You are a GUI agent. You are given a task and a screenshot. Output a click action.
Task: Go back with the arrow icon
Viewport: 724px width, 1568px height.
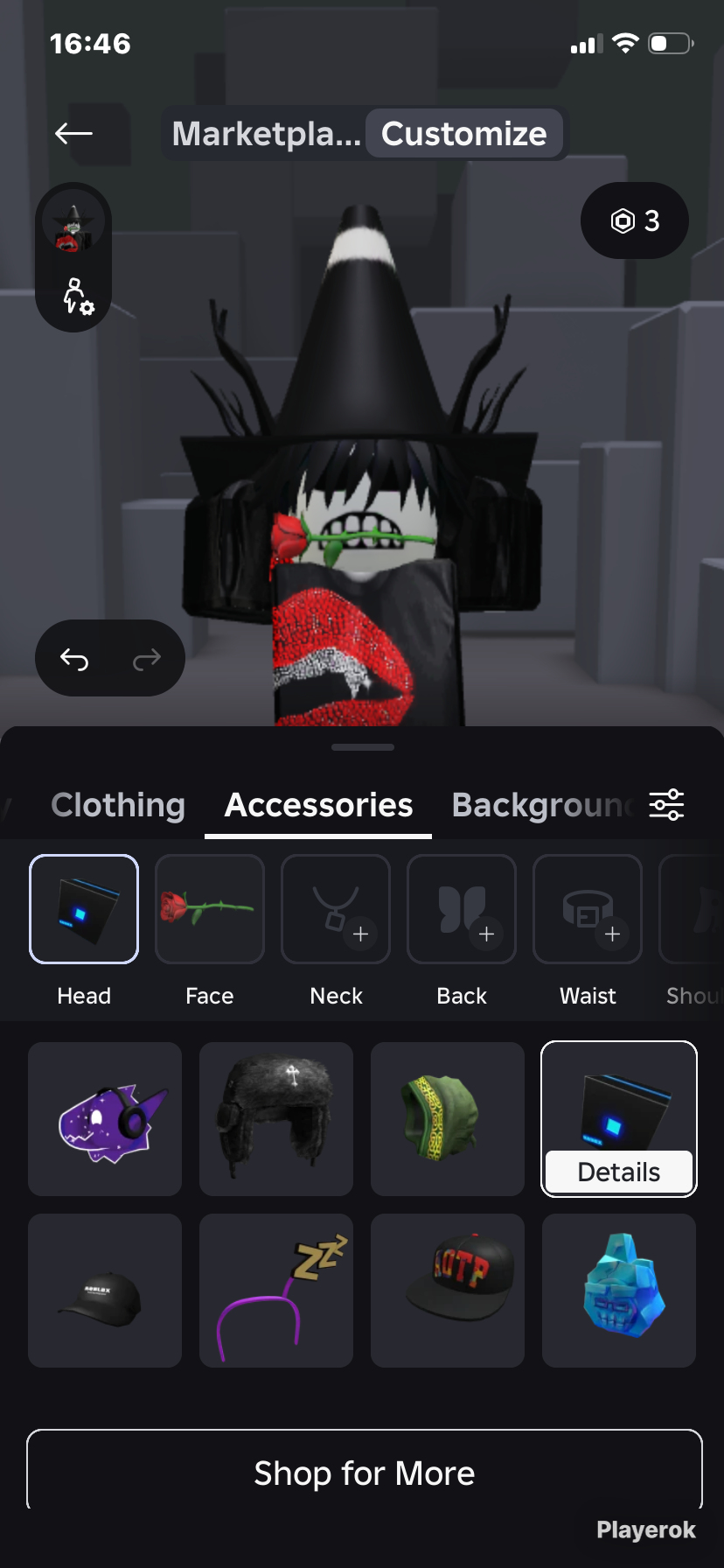[x=73, y=133]
